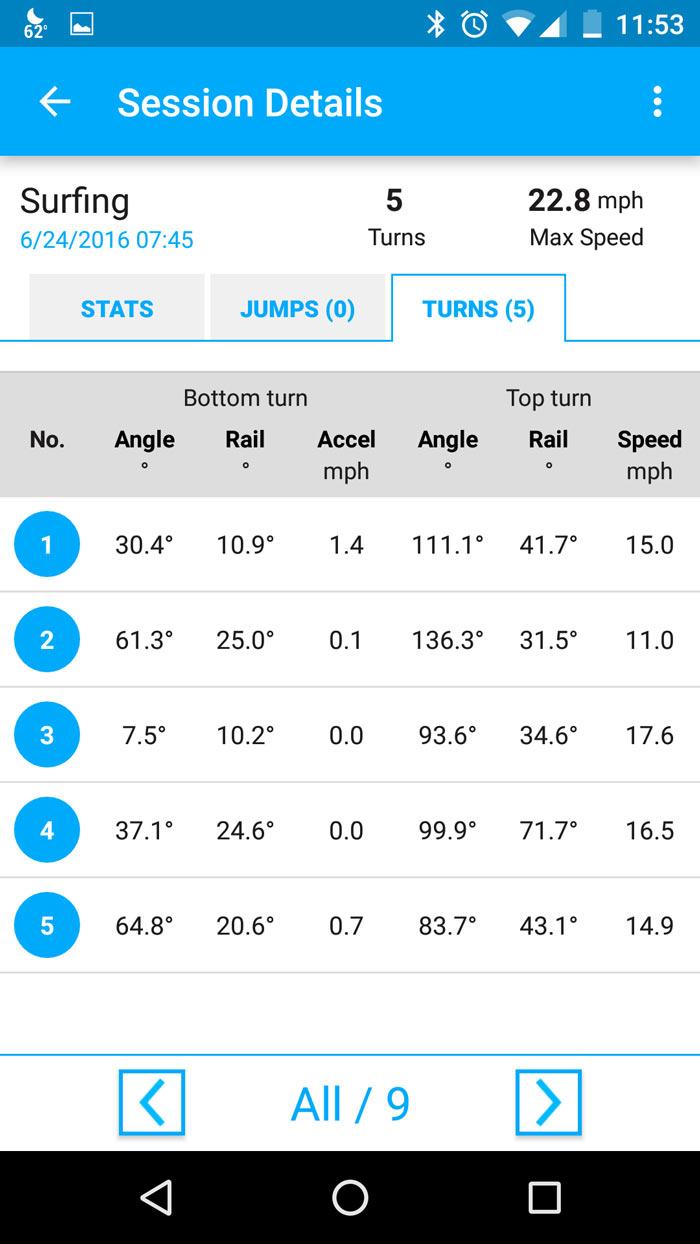The height and width of the screenshot is (1244, 700).
Task: Open turn number 5 row
Action: pyautogui.click(x=350, y=925)
